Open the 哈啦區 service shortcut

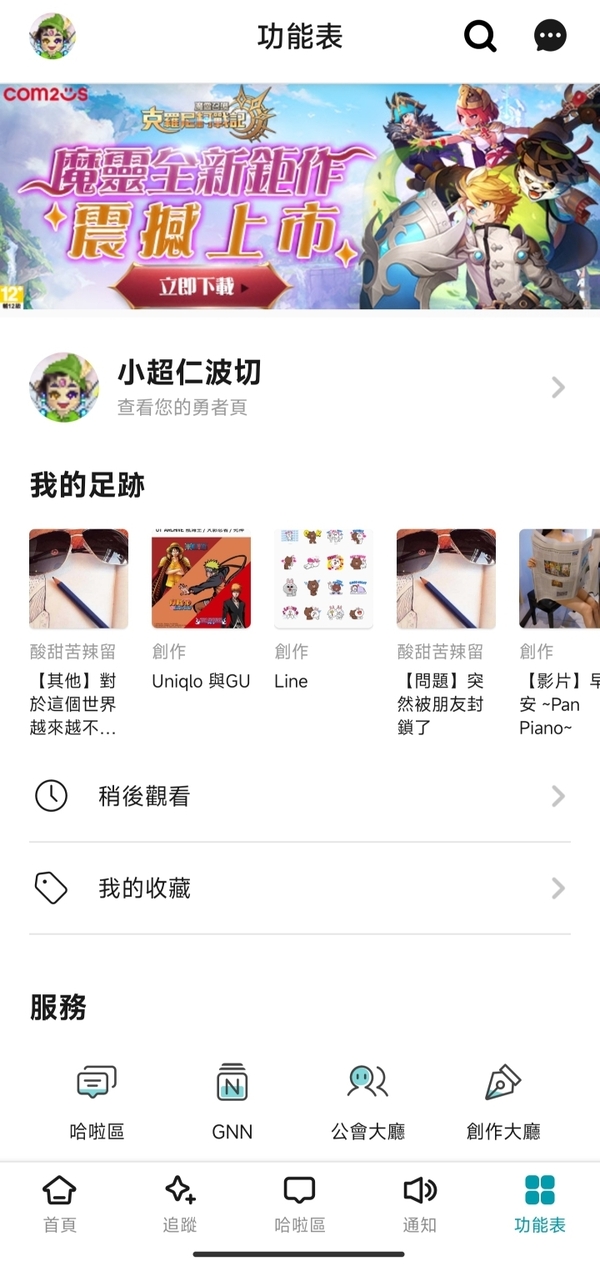click(97, 1103)
